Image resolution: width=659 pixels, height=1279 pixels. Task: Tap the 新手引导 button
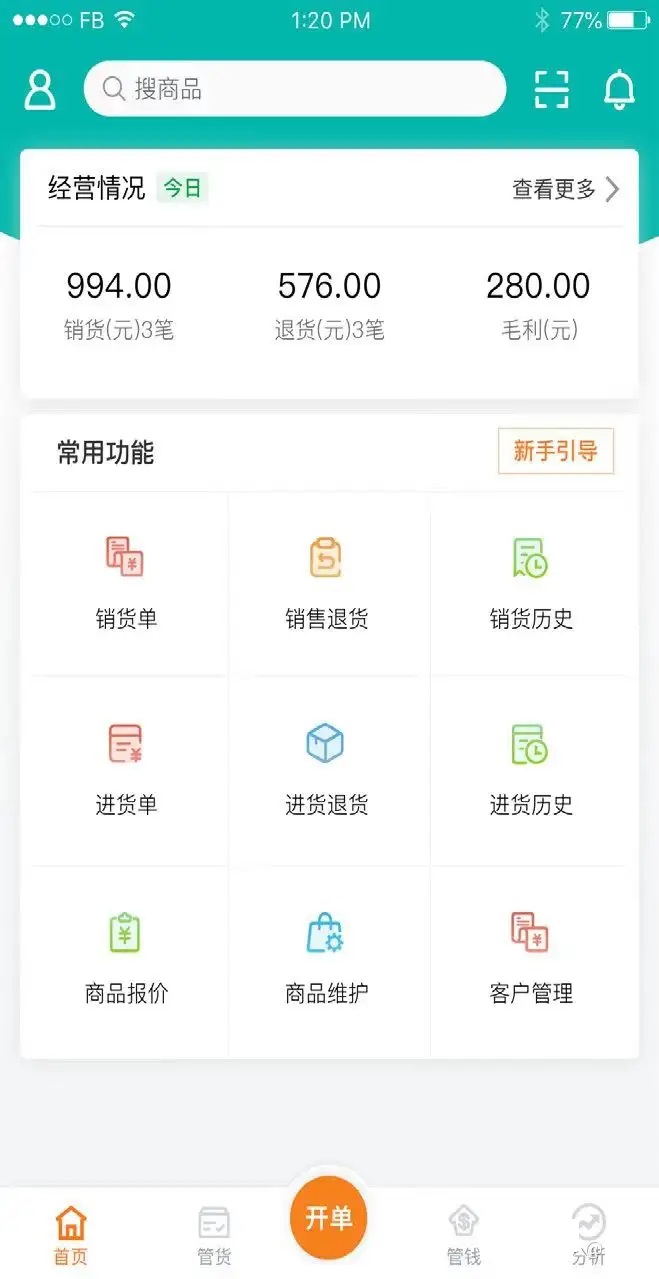(555, 452)
